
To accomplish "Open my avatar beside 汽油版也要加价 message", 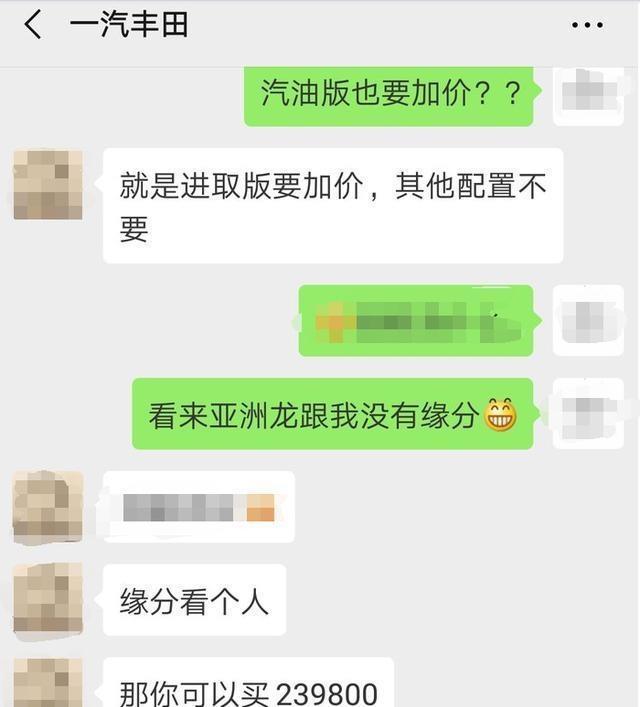I will point(588,95).
